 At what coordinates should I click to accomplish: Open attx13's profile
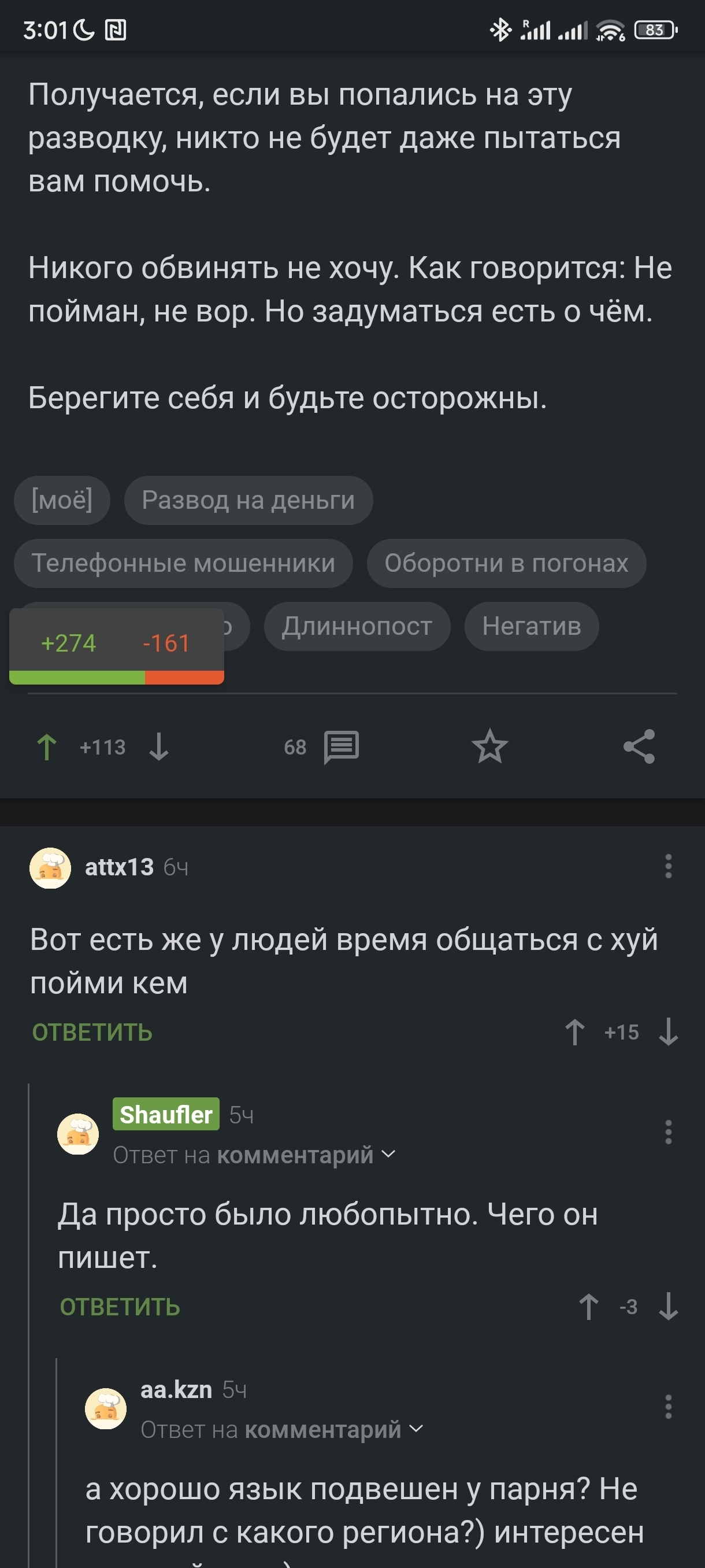point(119,867)
